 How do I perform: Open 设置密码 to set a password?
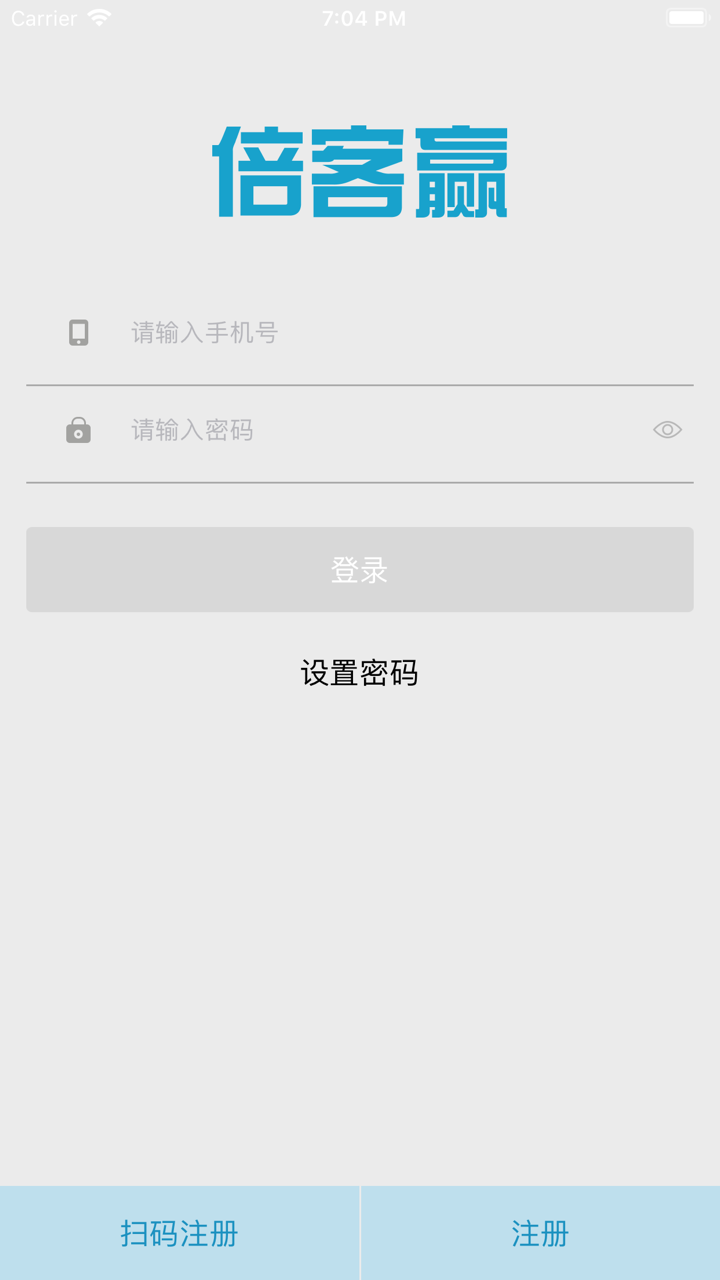(x=360, y=673)
